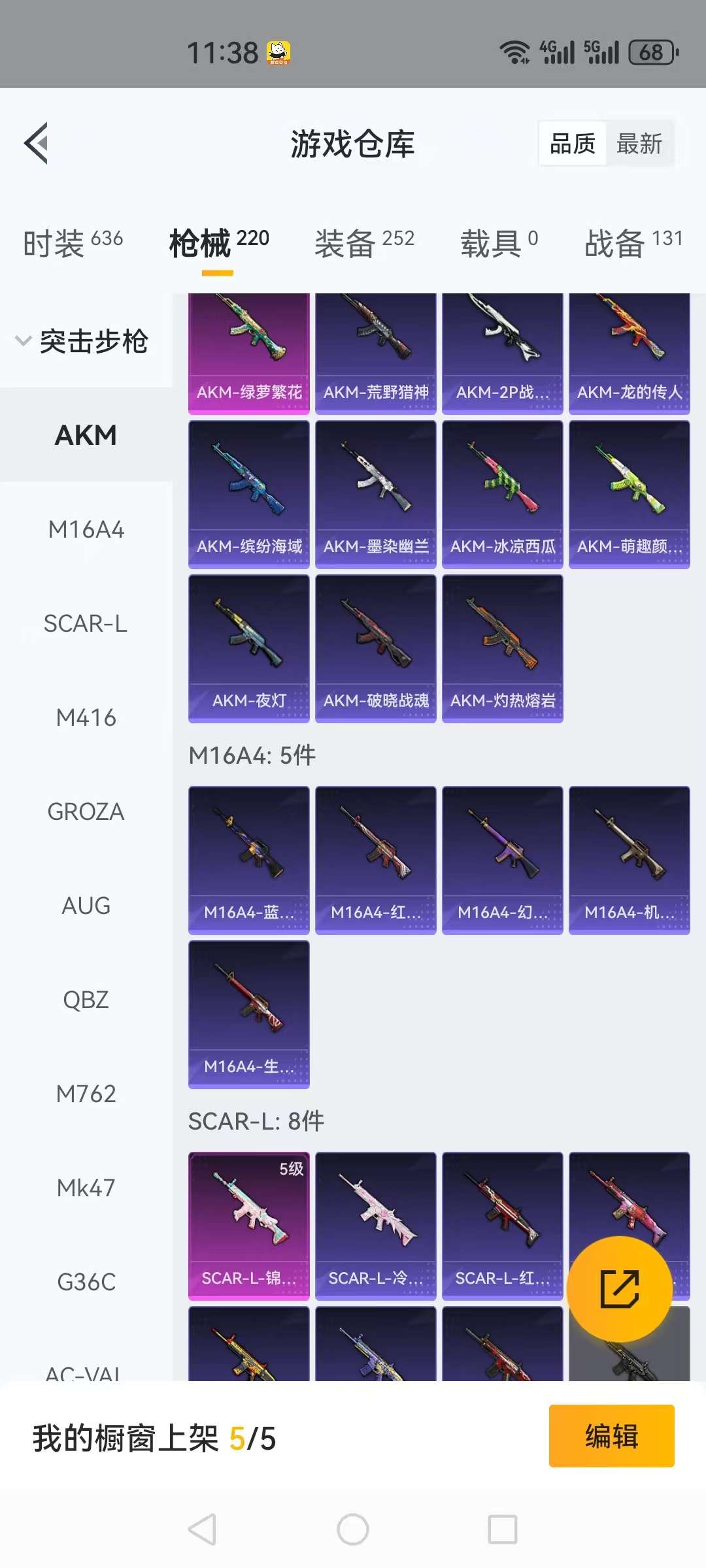Jump to GROZA weapons

86,811
